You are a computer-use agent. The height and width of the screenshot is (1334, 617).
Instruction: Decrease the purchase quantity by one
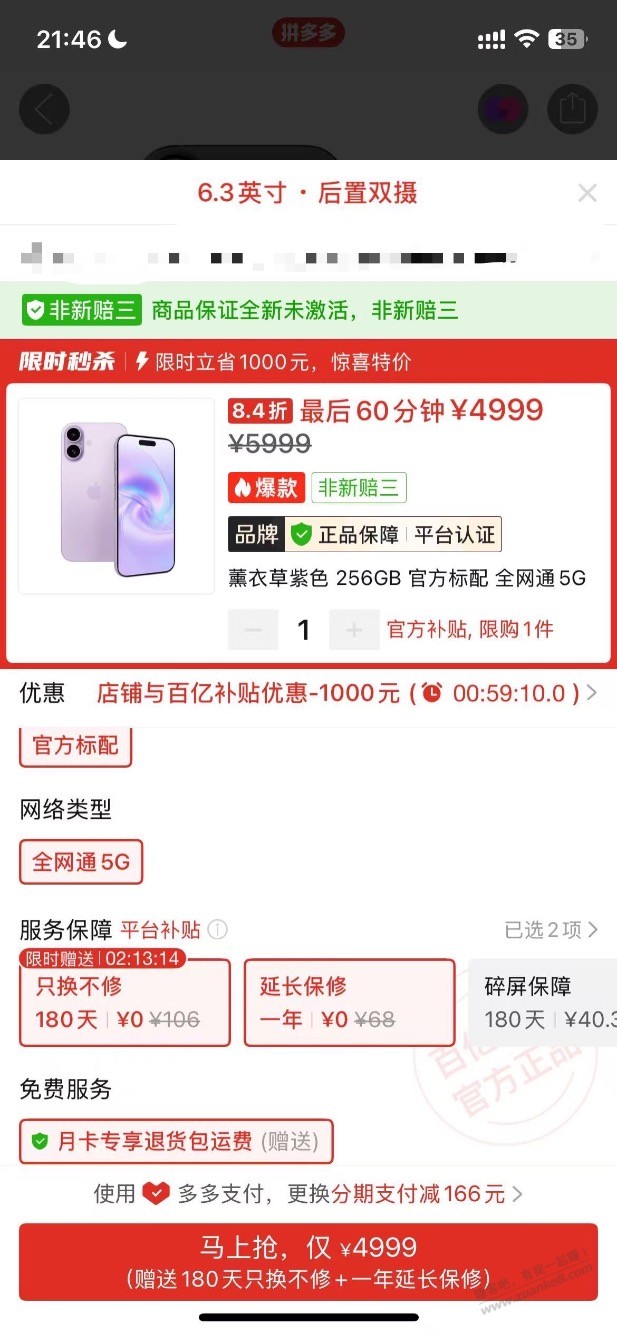253,630
